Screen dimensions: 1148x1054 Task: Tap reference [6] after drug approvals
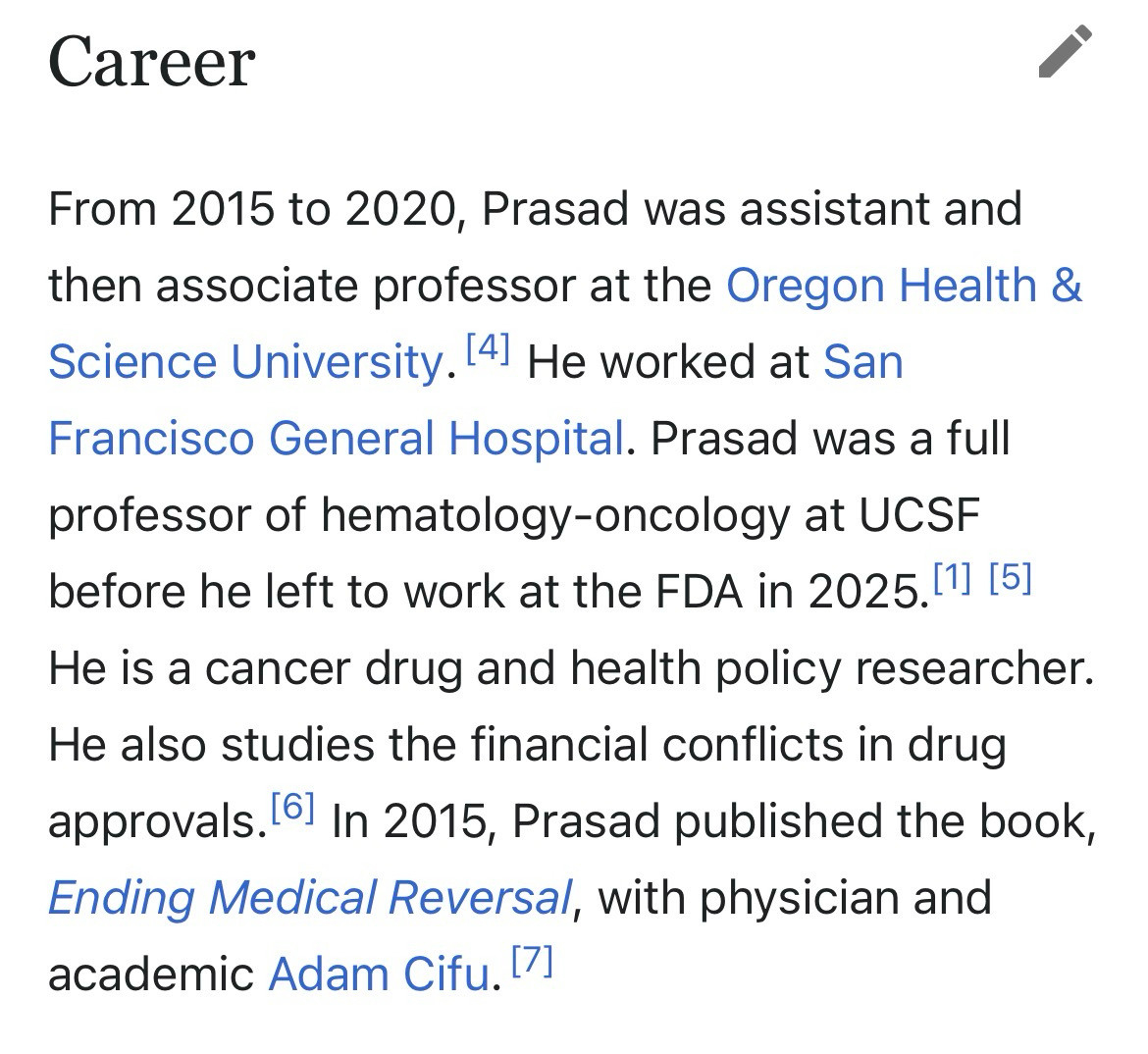click(x=292, y=808)
